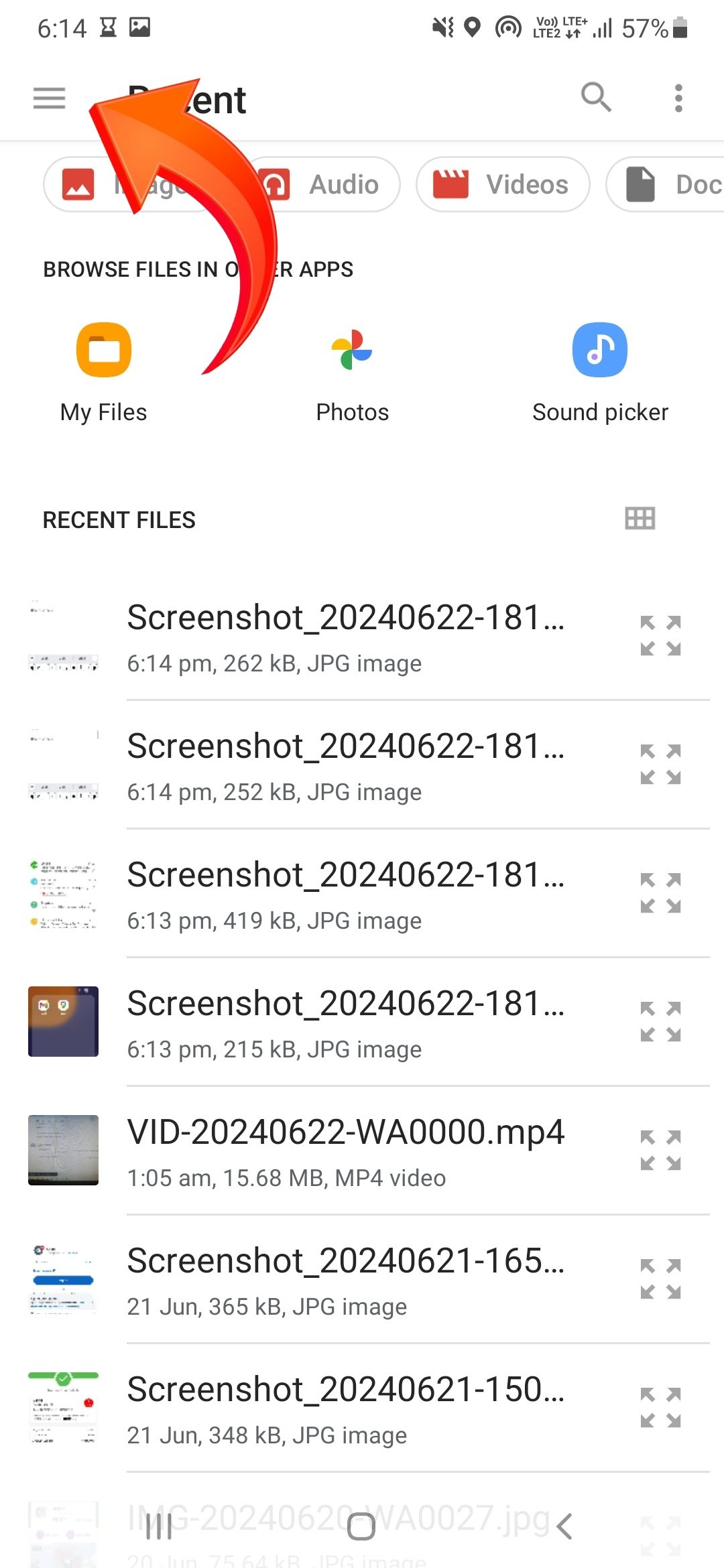
Task: Open the 215 kB screenshot file
Action: click(x=345, y=1023)
